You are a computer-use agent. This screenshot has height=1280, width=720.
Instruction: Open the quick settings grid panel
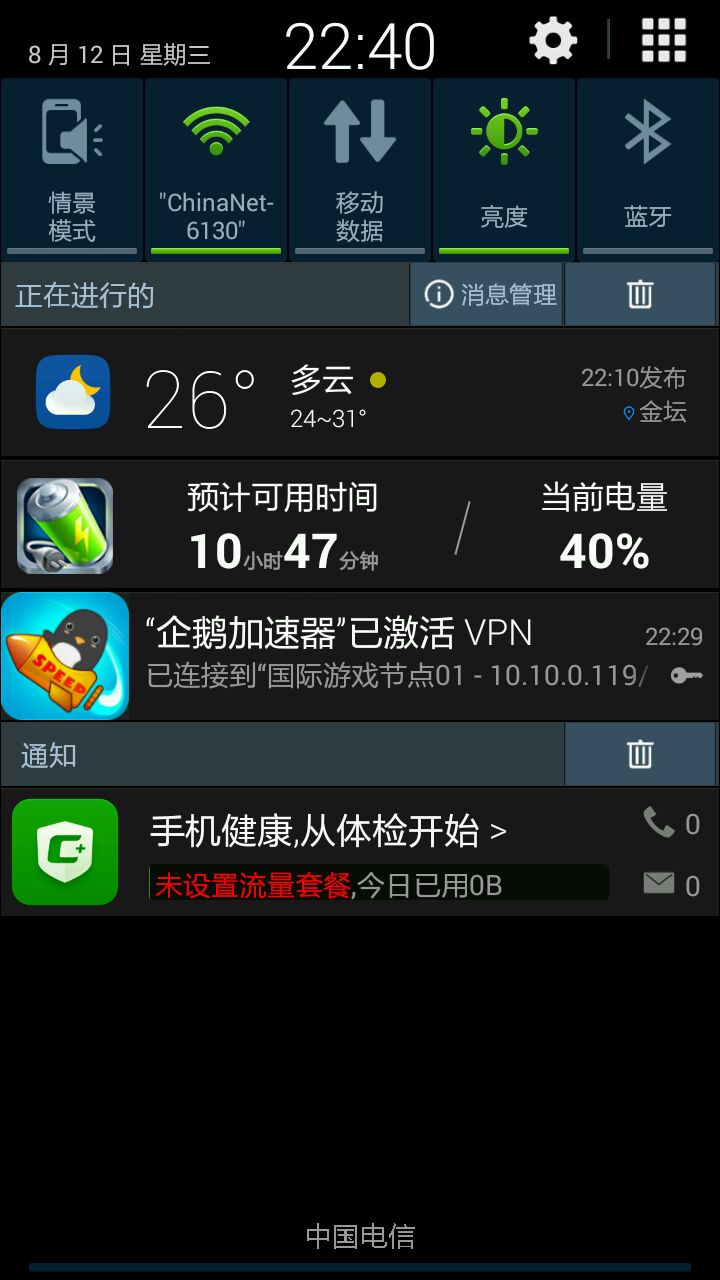pos(664,41)
